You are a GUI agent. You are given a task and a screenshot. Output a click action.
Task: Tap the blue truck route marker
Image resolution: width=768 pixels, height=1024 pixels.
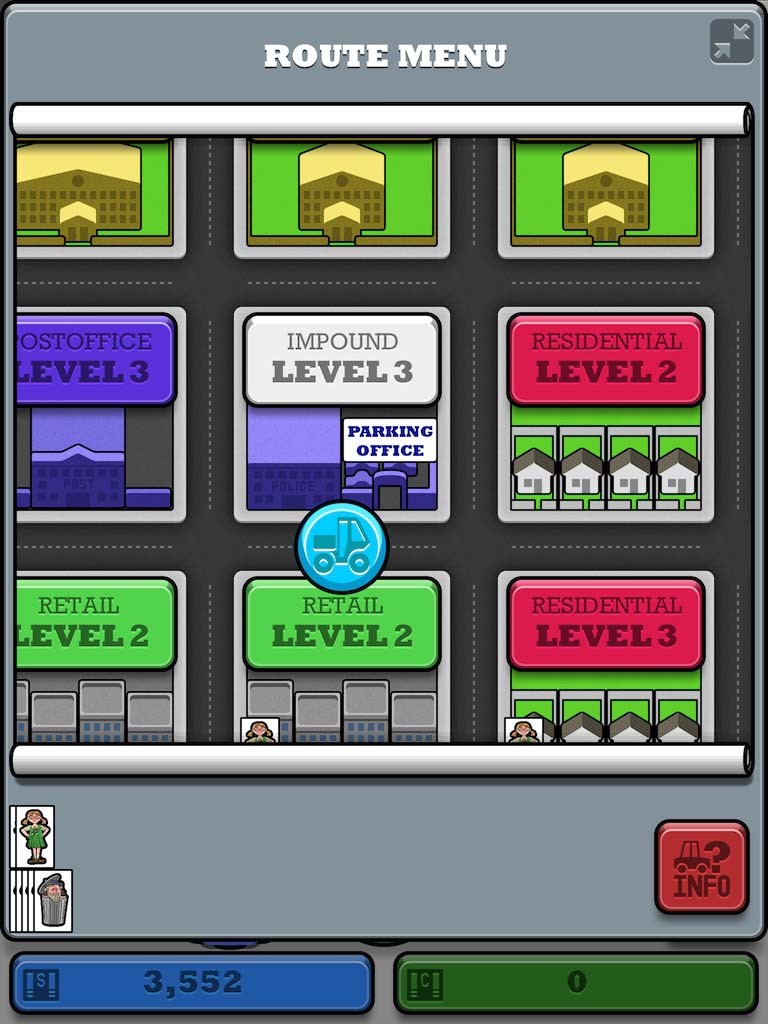click(342, 546)
